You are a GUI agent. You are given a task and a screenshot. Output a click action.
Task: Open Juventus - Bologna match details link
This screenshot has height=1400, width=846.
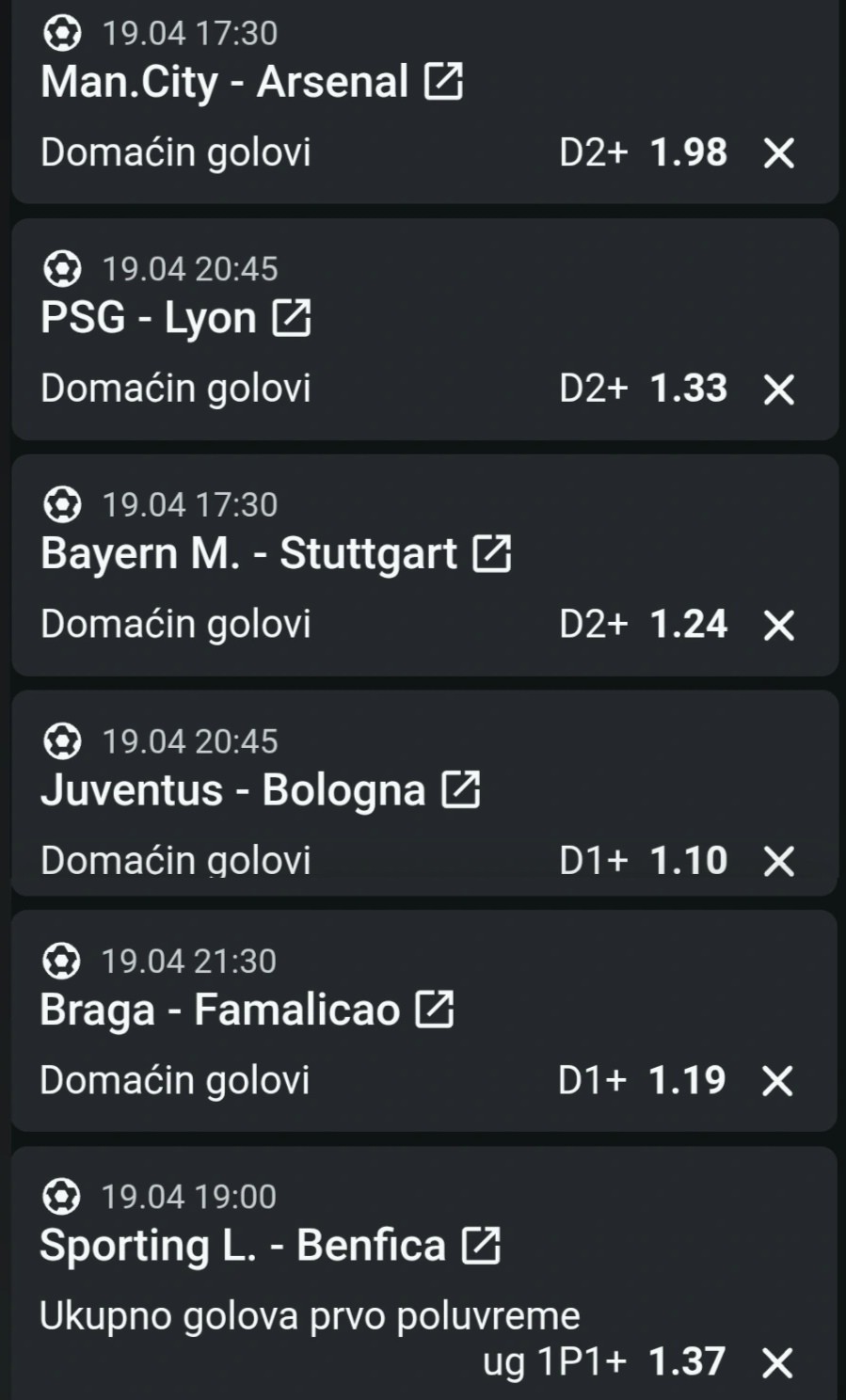point(461,790)
